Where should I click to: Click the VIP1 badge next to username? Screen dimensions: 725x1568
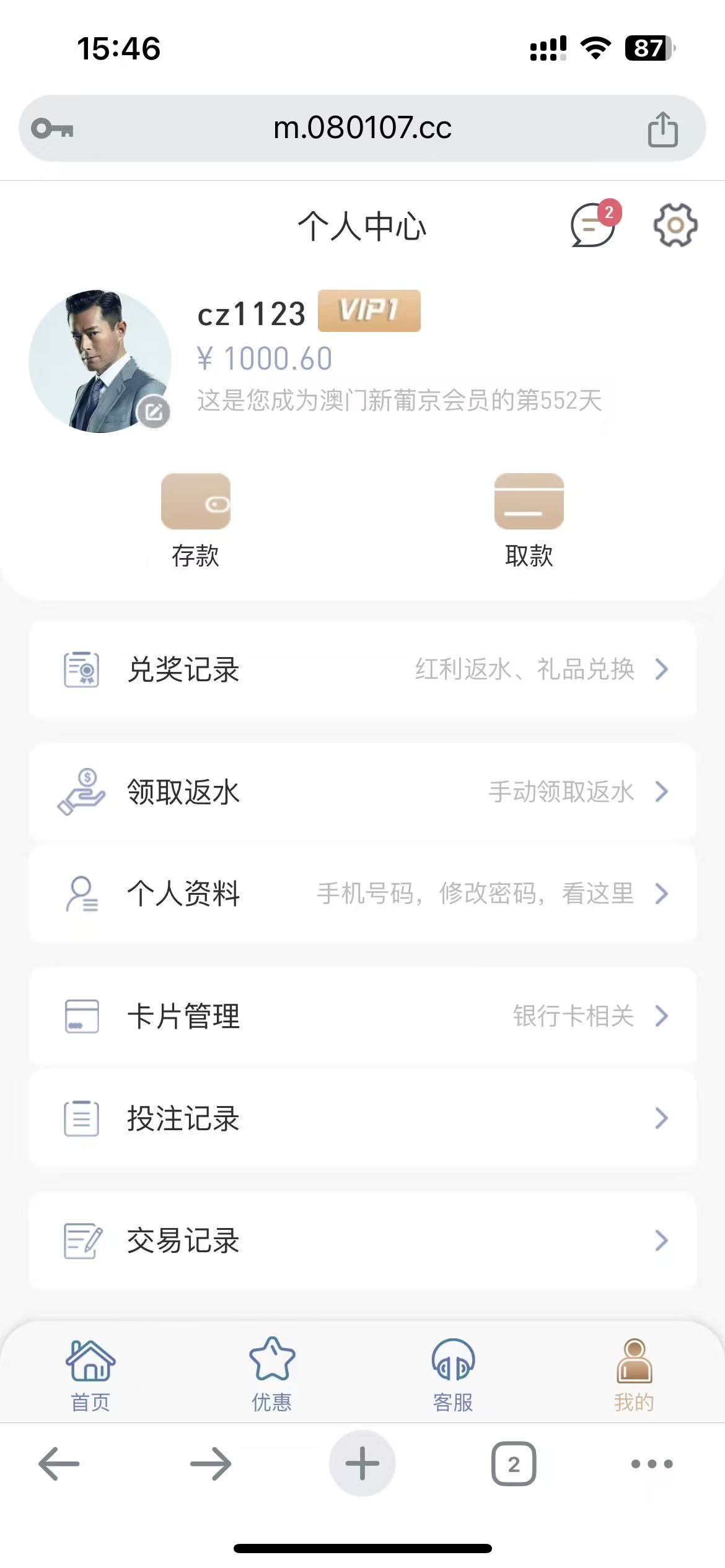[x=369, y=312]
